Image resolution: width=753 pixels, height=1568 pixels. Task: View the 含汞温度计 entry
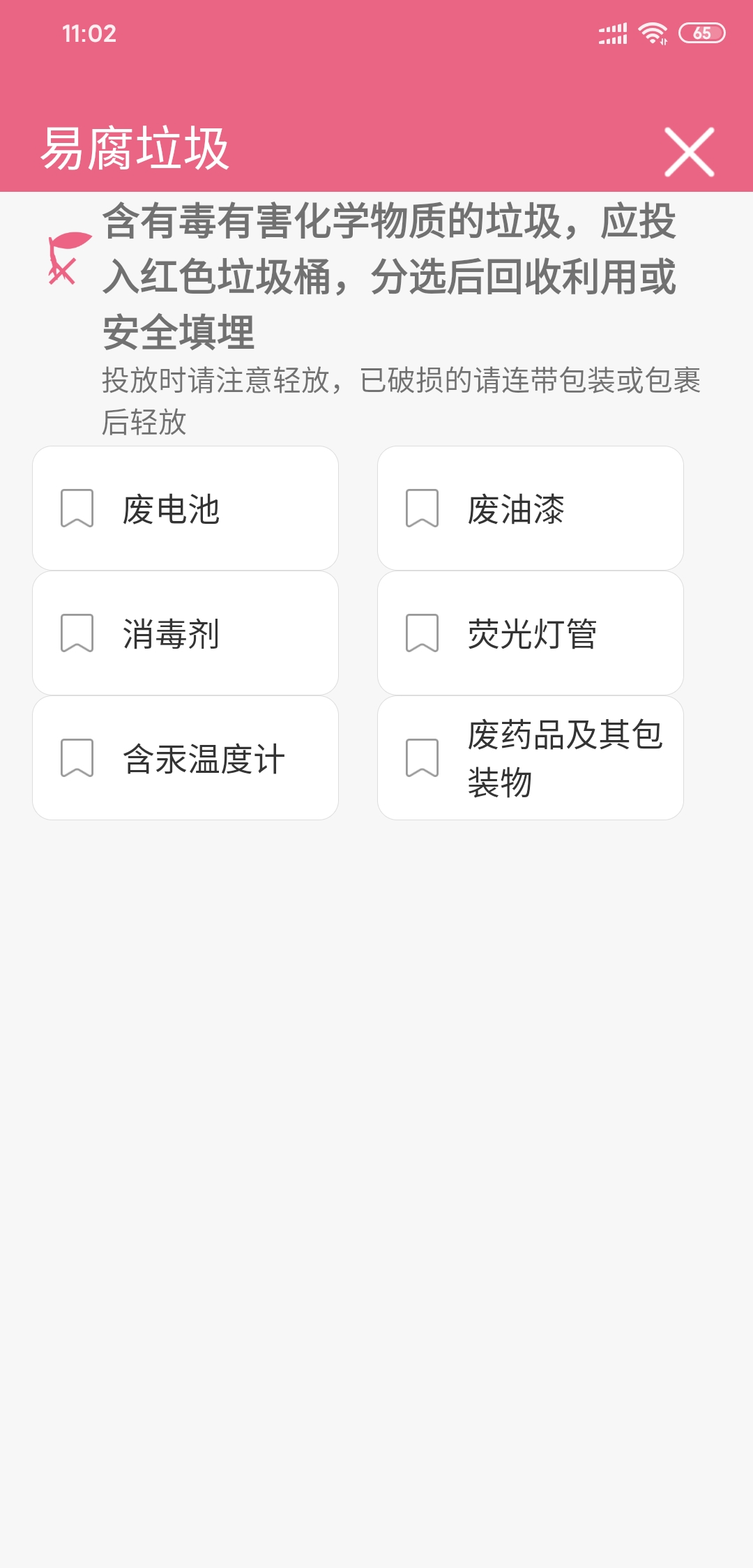[x=185, y=758]
